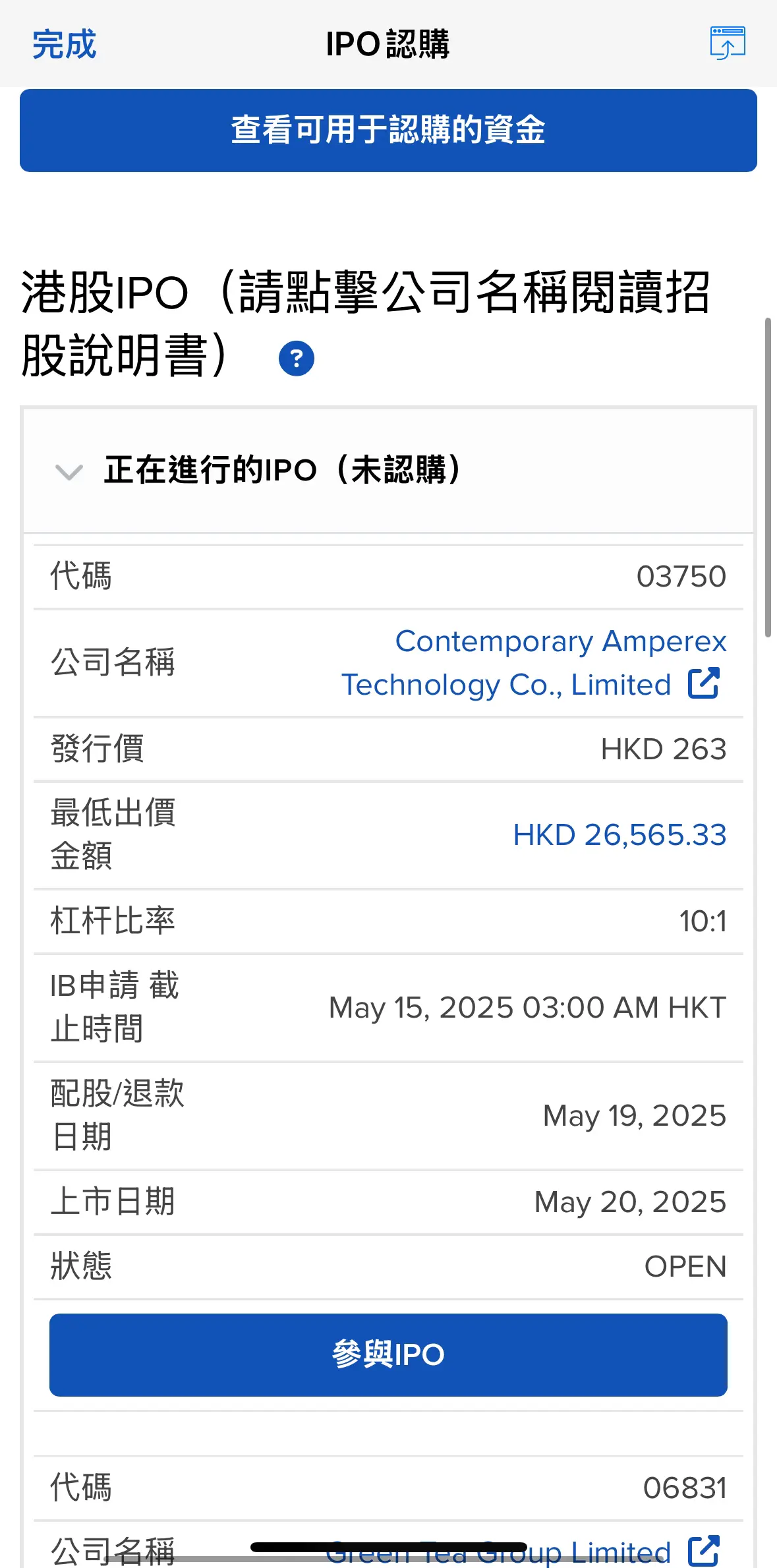Tap 完成 to close the IPO page
This screenshot has width=777, height=1568.
[65, 45]
